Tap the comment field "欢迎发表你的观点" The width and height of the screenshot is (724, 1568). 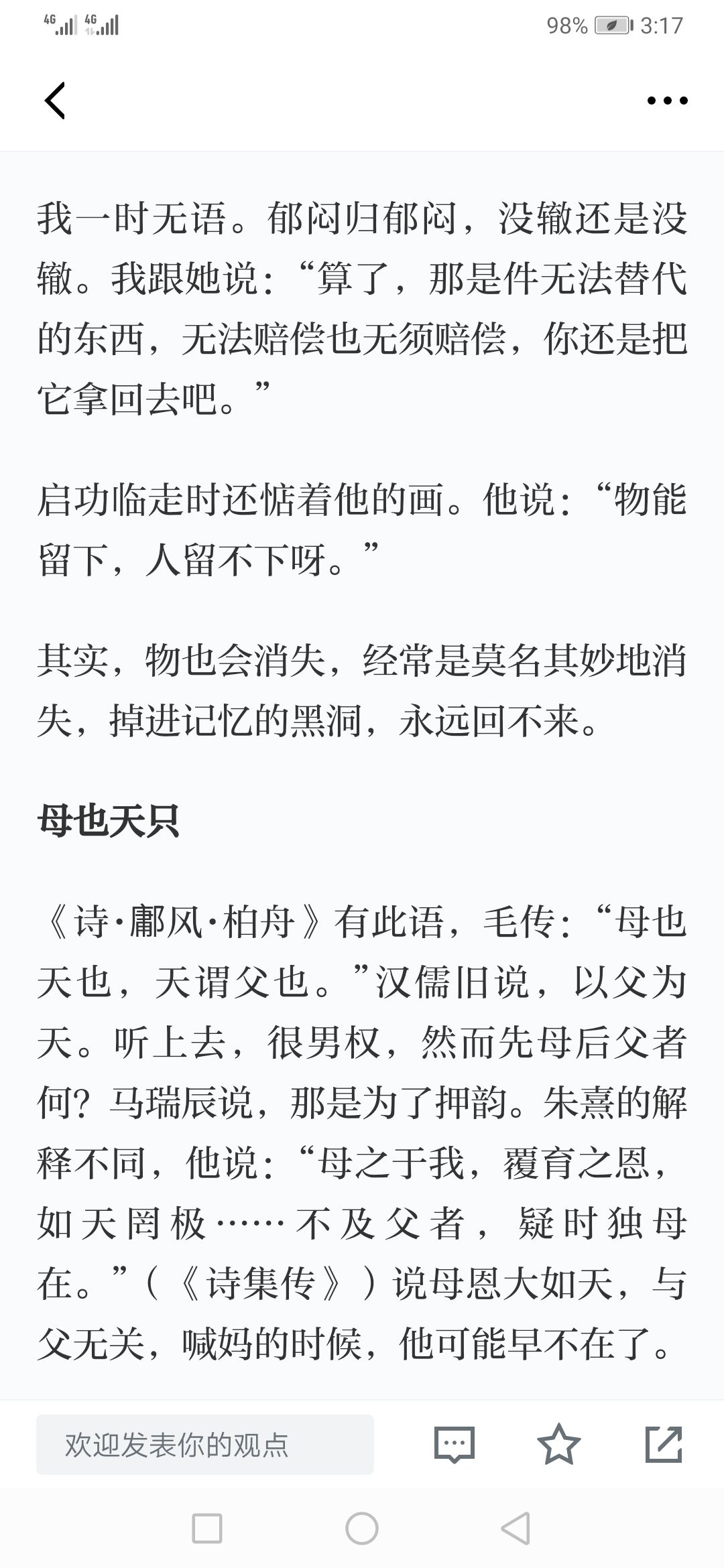pos(205,1445)
